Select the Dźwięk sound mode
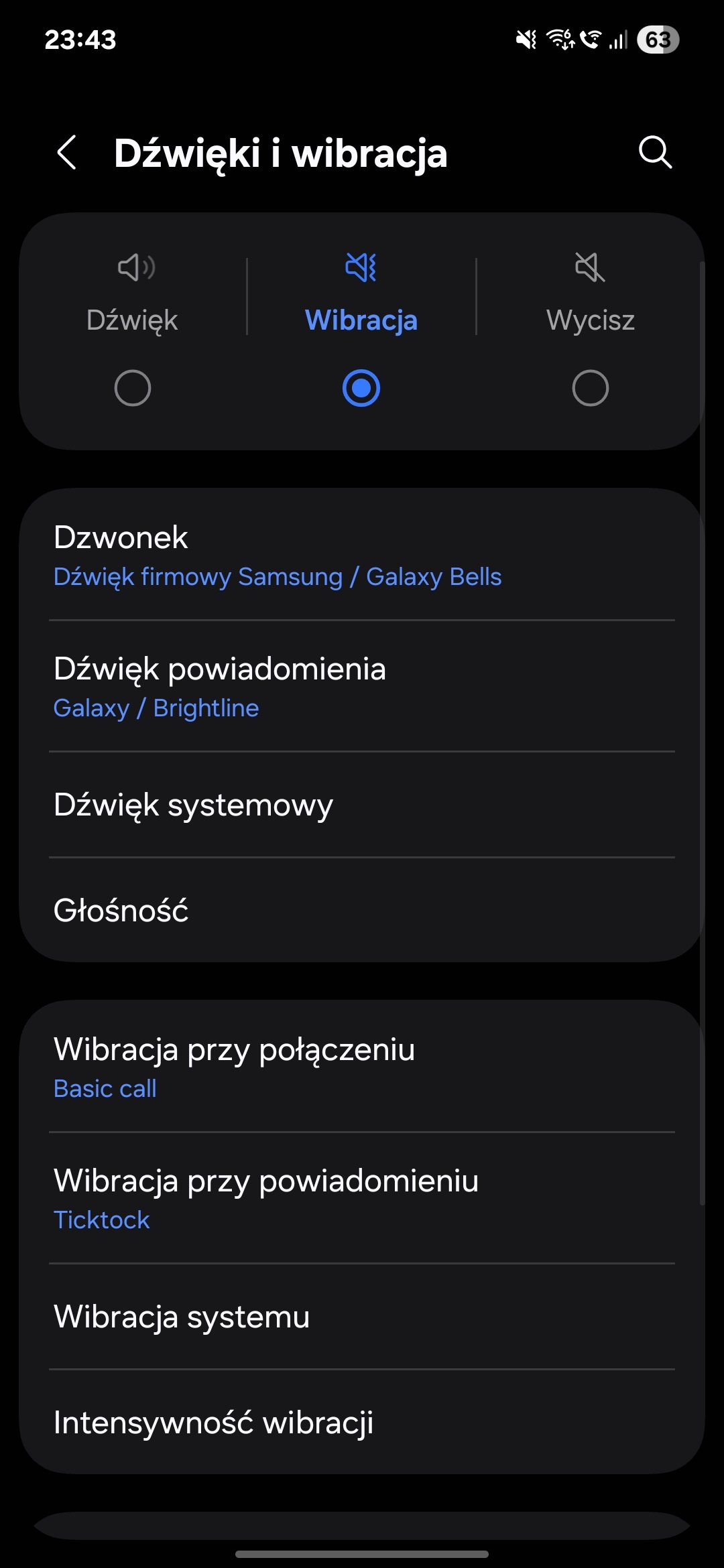724x1568 pixels. click(133, 329)
